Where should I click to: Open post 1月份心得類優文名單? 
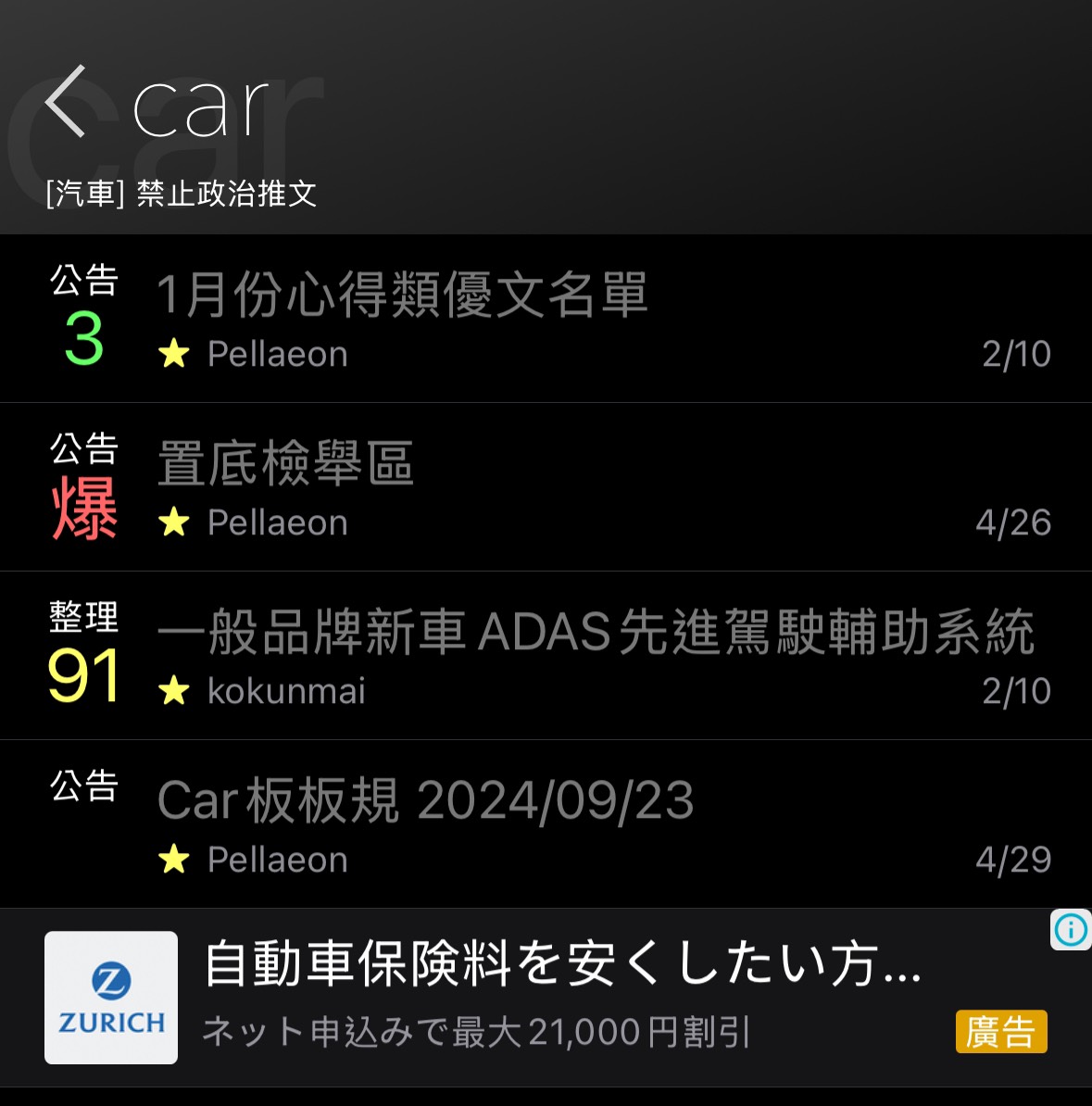[402, 296]
